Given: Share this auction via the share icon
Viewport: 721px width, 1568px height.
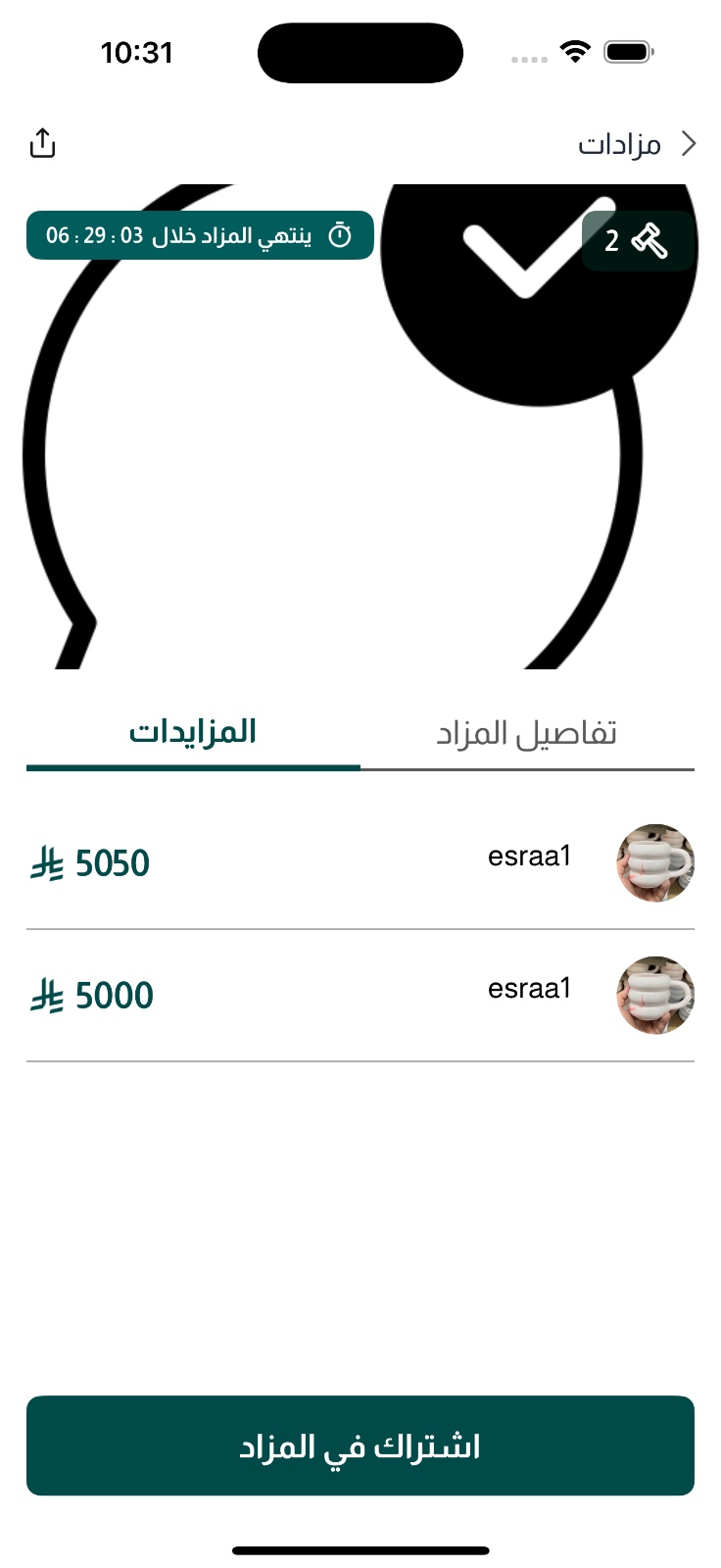Looking at the screenshot, I should 42,143.
